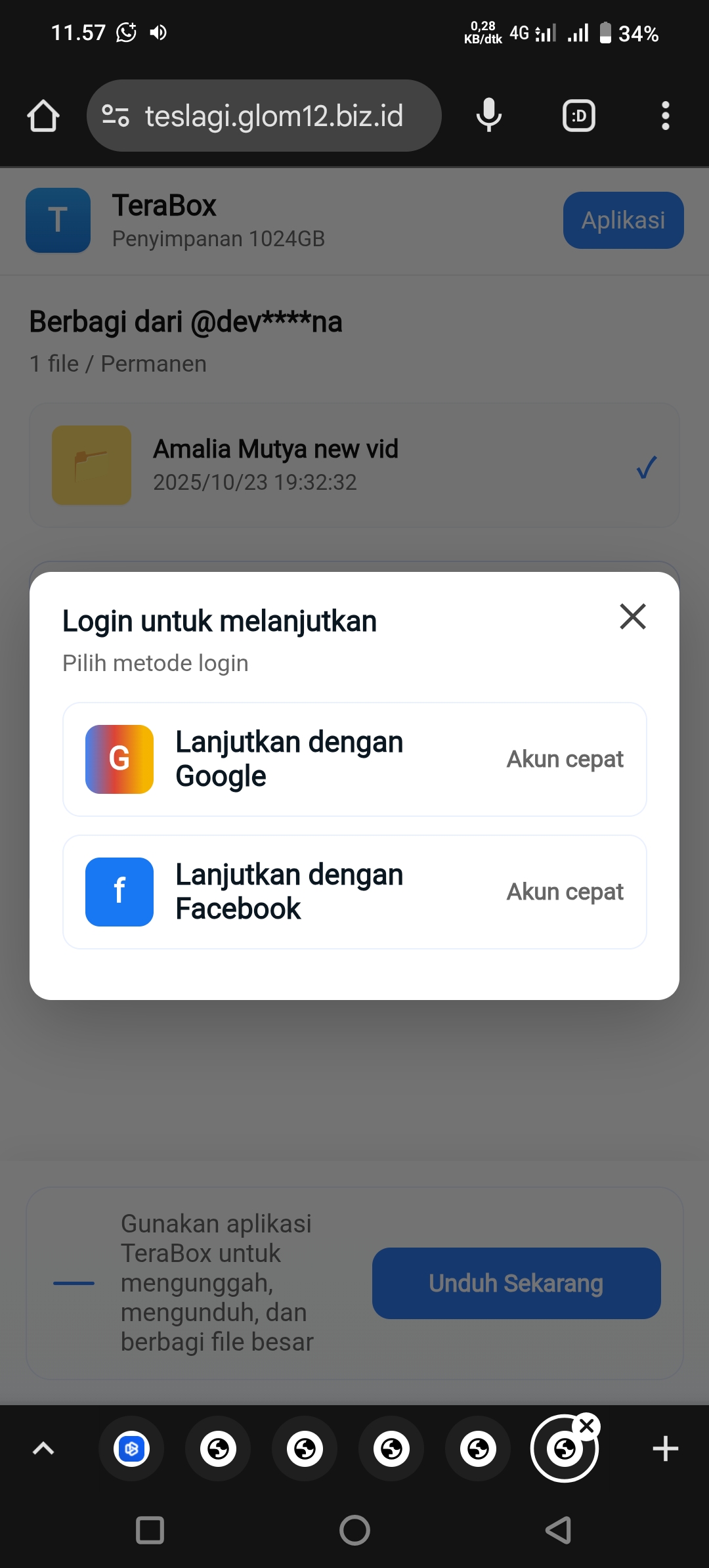The height and width of the screenshot is (1568, 709).
Task: Open browser home page
Action: pos(43,116)
